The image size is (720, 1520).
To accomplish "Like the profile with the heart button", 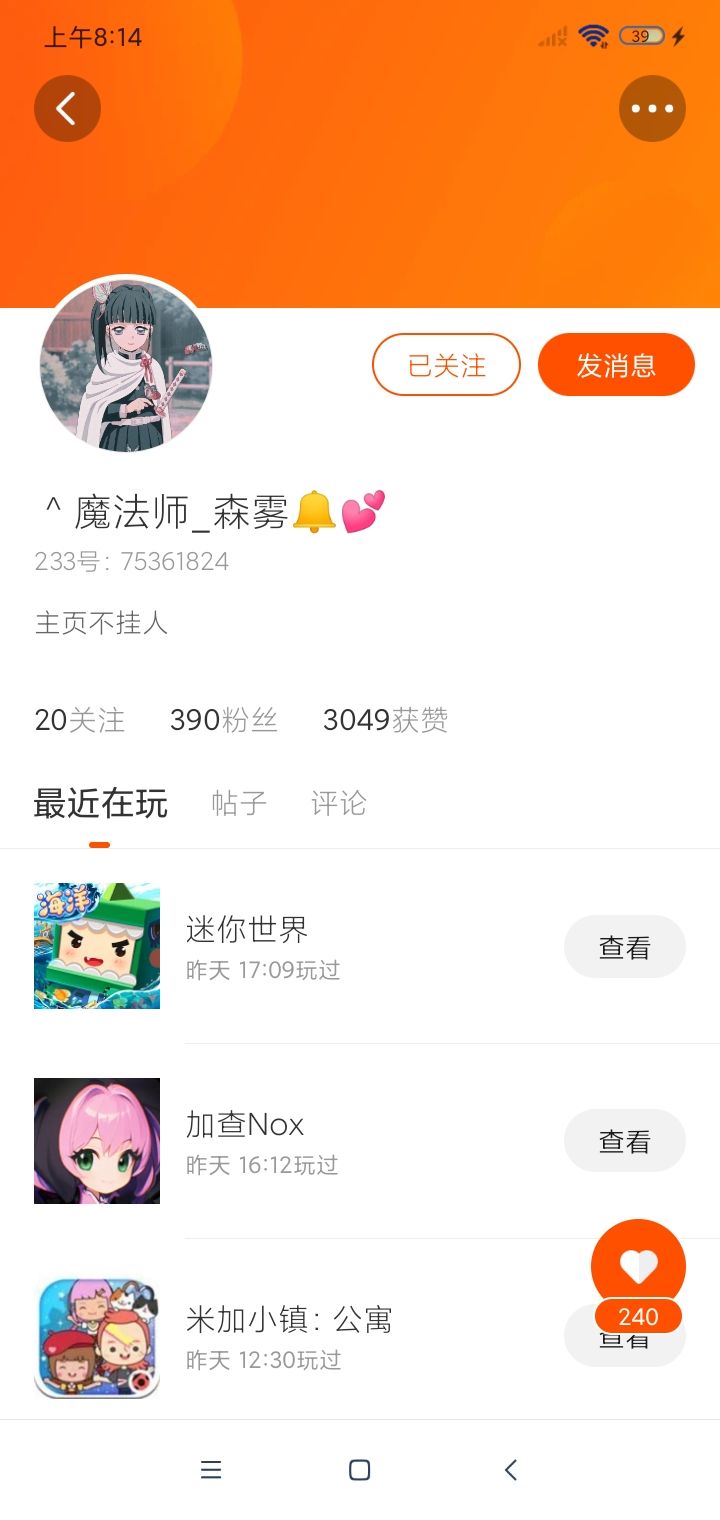I will pyautogui.click(x=638, y=1267).
